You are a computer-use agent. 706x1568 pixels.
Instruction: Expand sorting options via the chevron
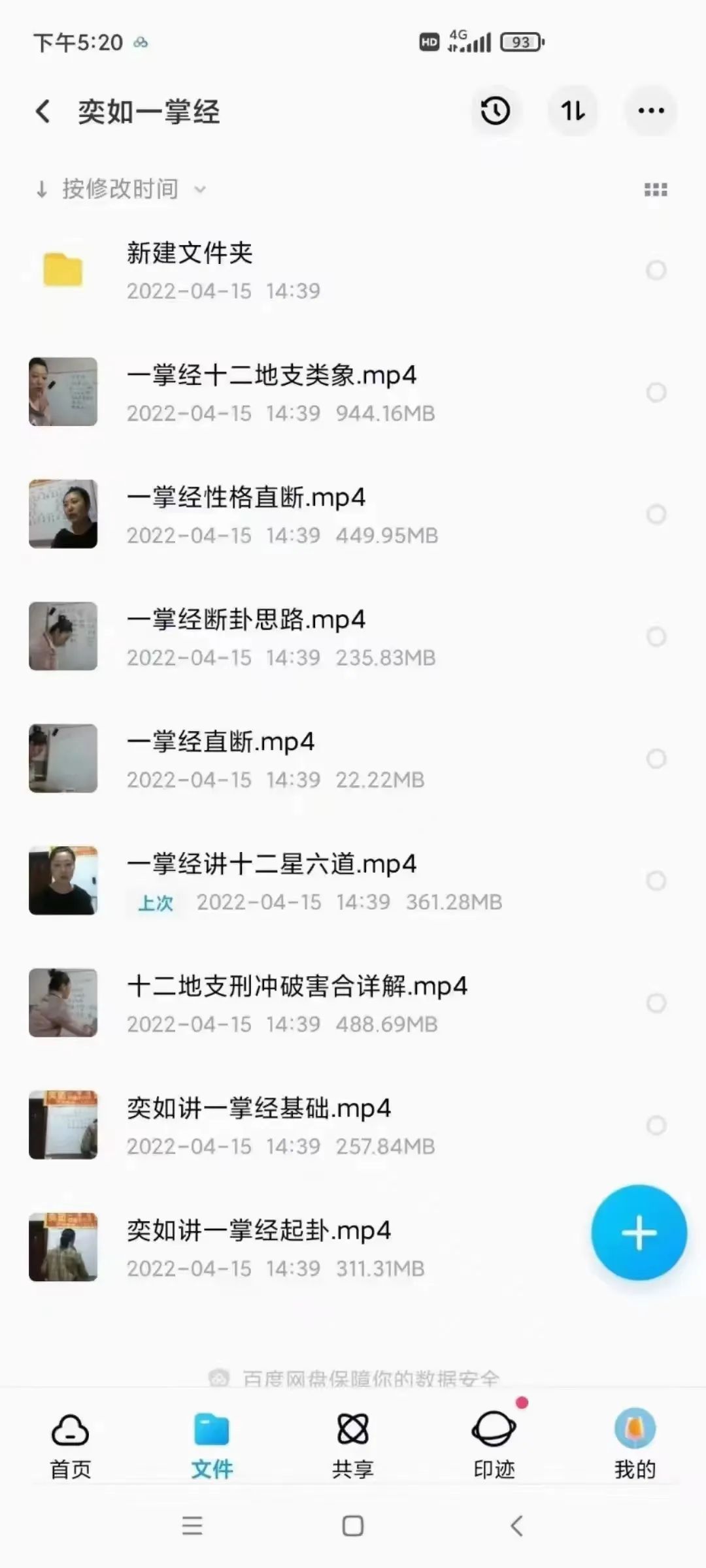pos(201,191)
